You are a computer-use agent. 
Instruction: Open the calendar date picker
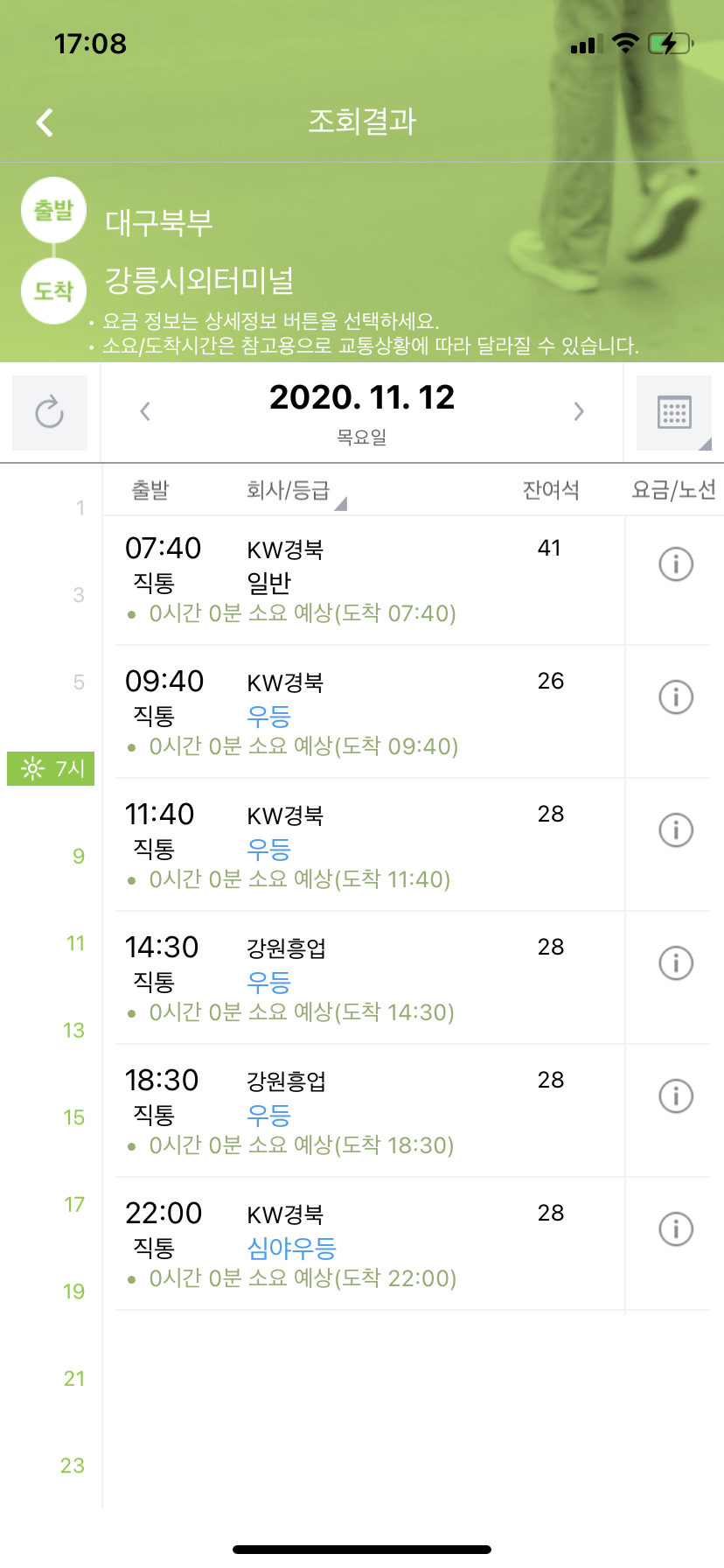click(x=674, y=412)
